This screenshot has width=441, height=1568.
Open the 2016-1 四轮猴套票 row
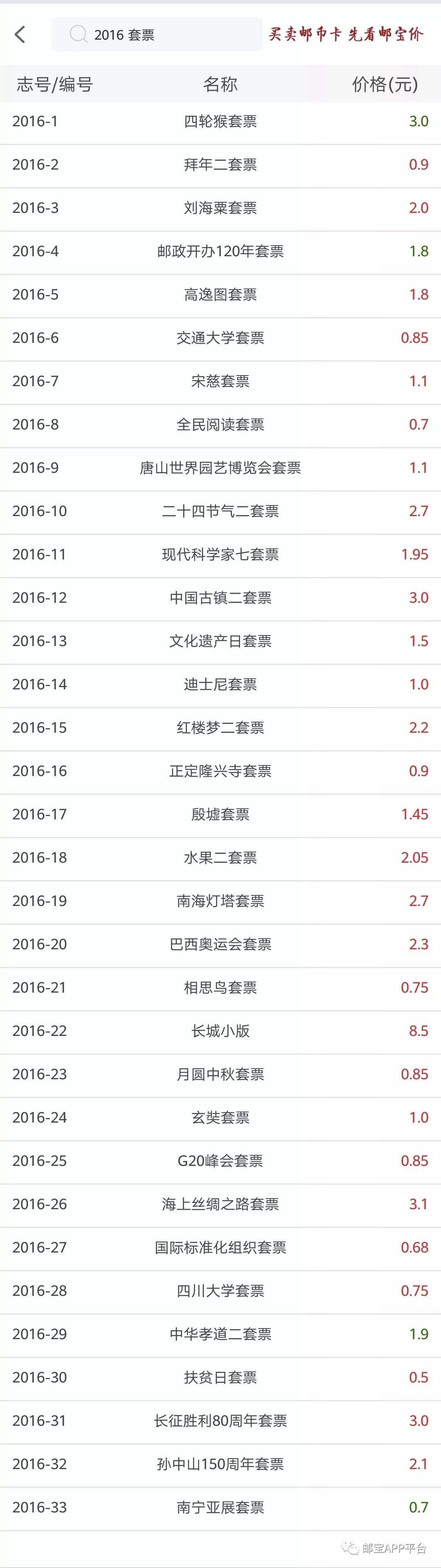pyautogui.click(x=220, y=122)
